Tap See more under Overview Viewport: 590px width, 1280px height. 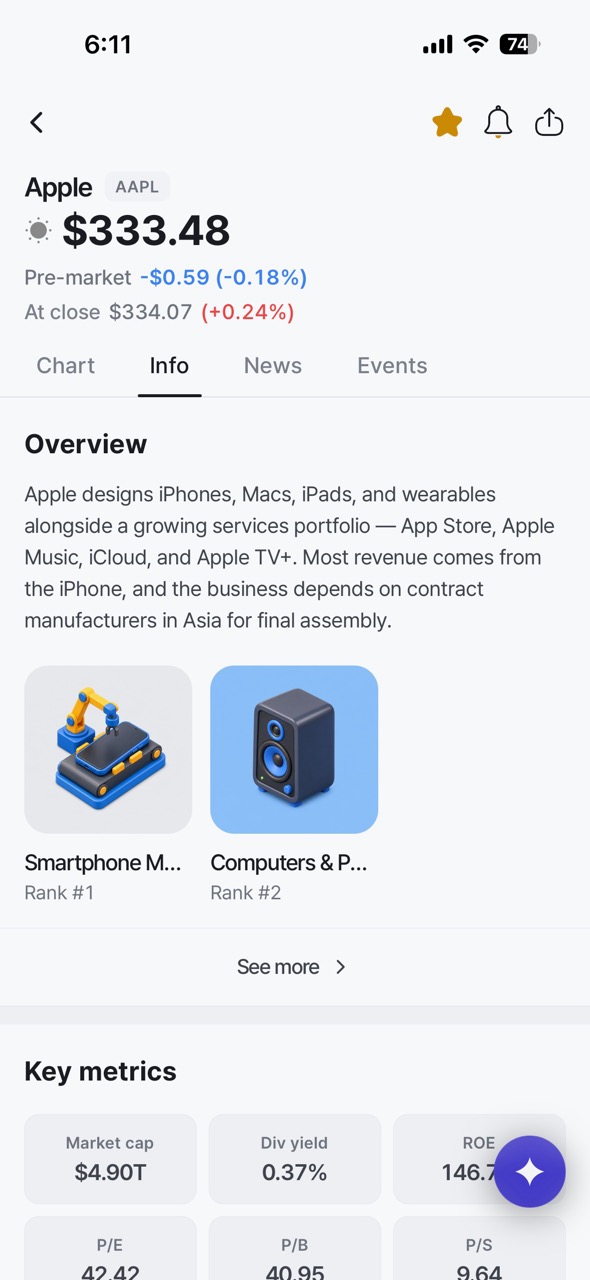tap(292, 967)
